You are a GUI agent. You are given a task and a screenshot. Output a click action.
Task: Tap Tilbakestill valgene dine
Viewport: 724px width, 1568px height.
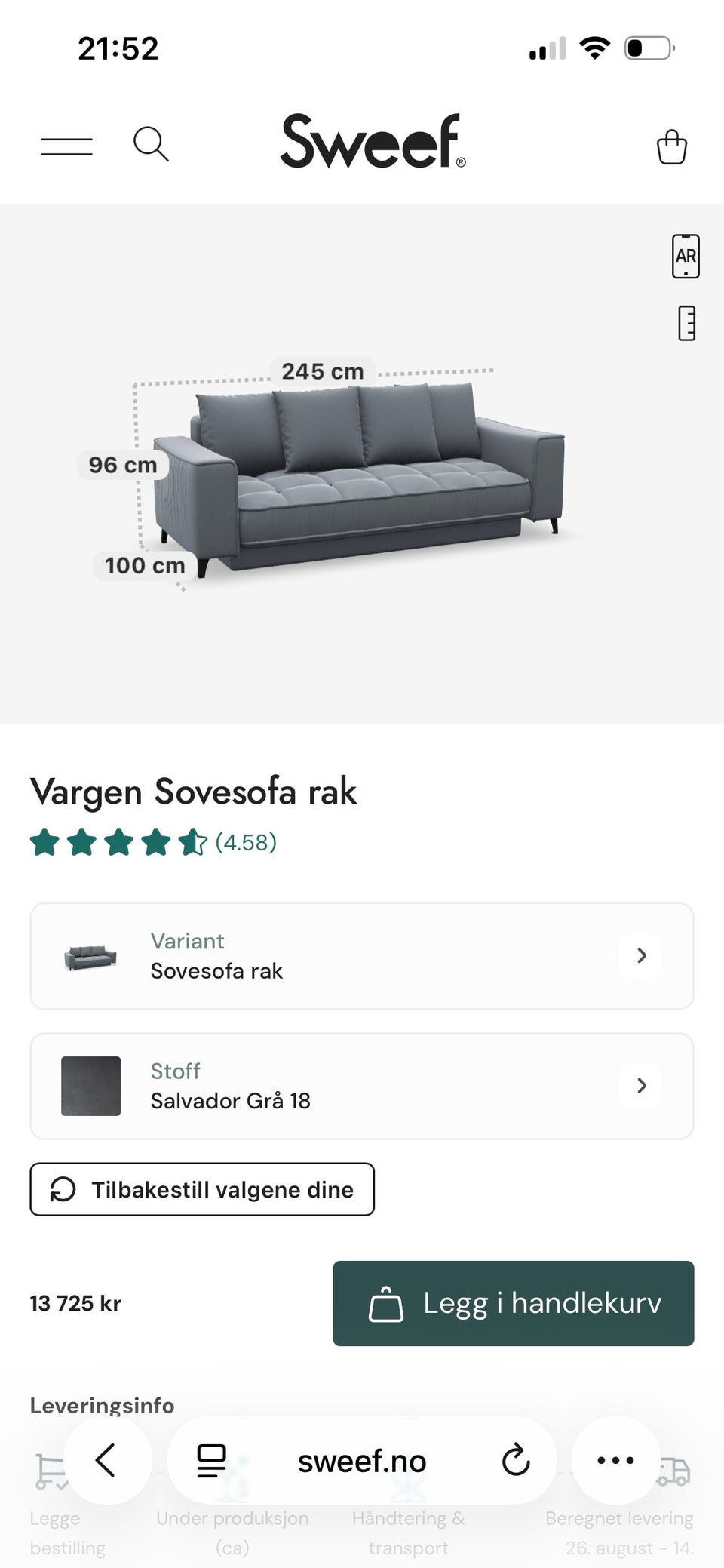202,1189
